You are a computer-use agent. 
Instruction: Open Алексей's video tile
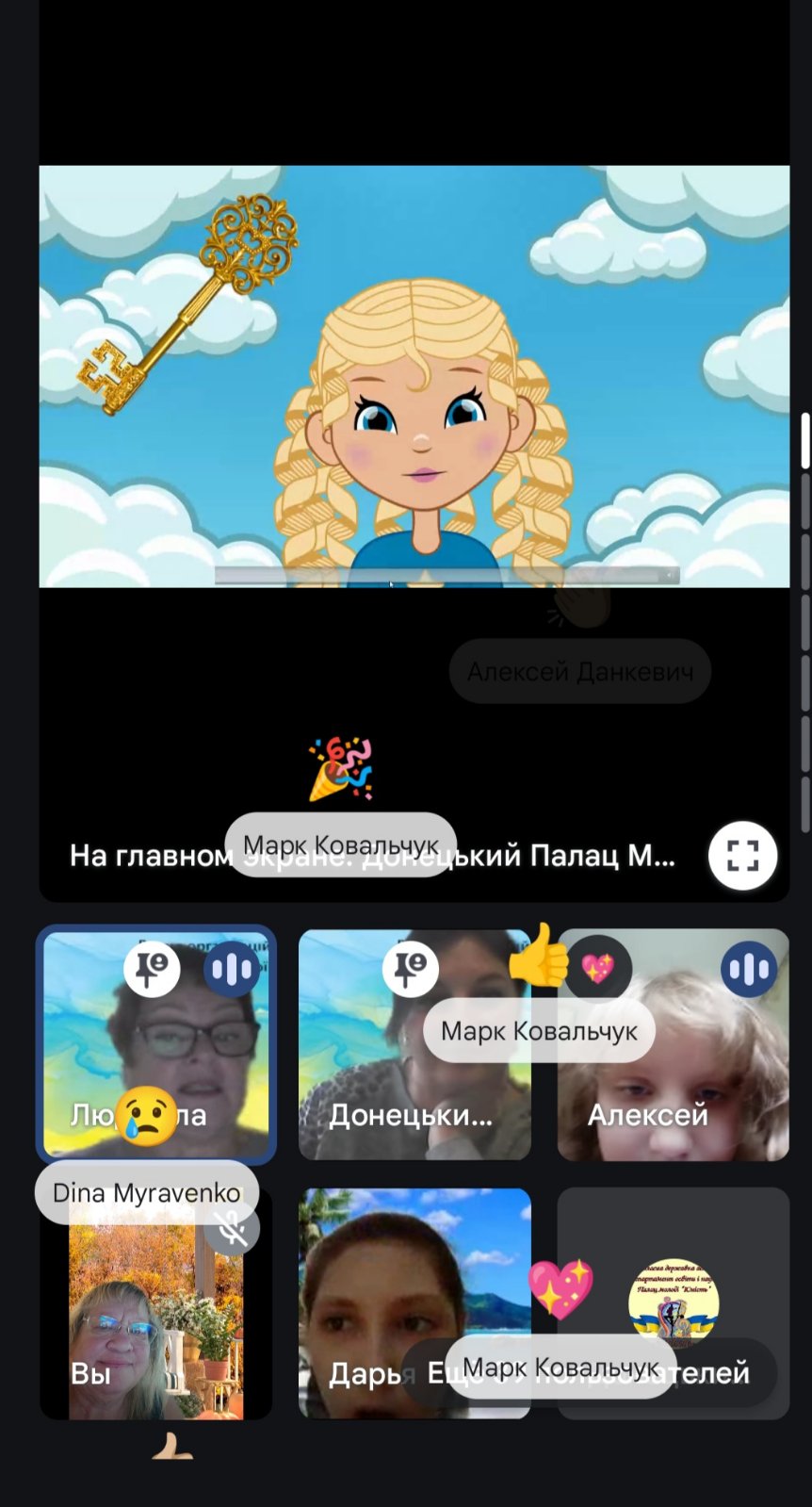pos(673,1044)
